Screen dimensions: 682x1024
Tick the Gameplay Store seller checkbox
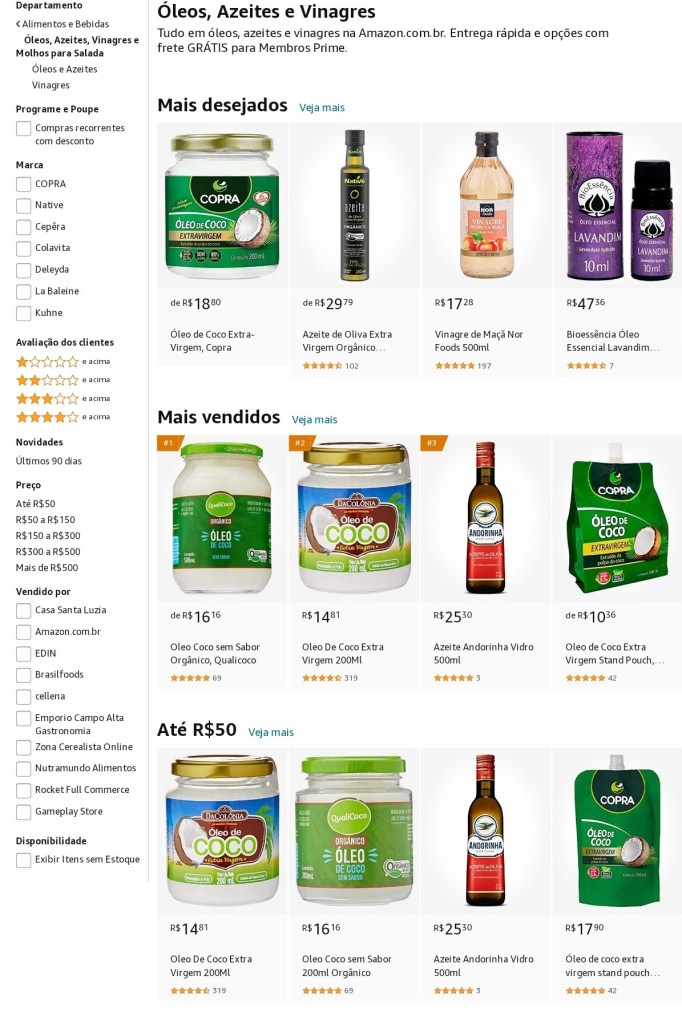[24, 812]
